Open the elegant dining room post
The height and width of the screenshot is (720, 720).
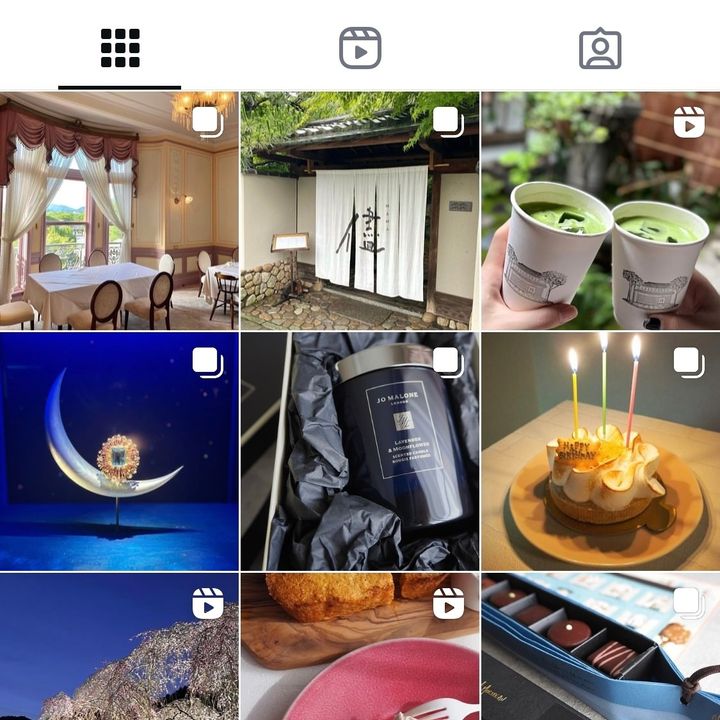click(119, 210)
